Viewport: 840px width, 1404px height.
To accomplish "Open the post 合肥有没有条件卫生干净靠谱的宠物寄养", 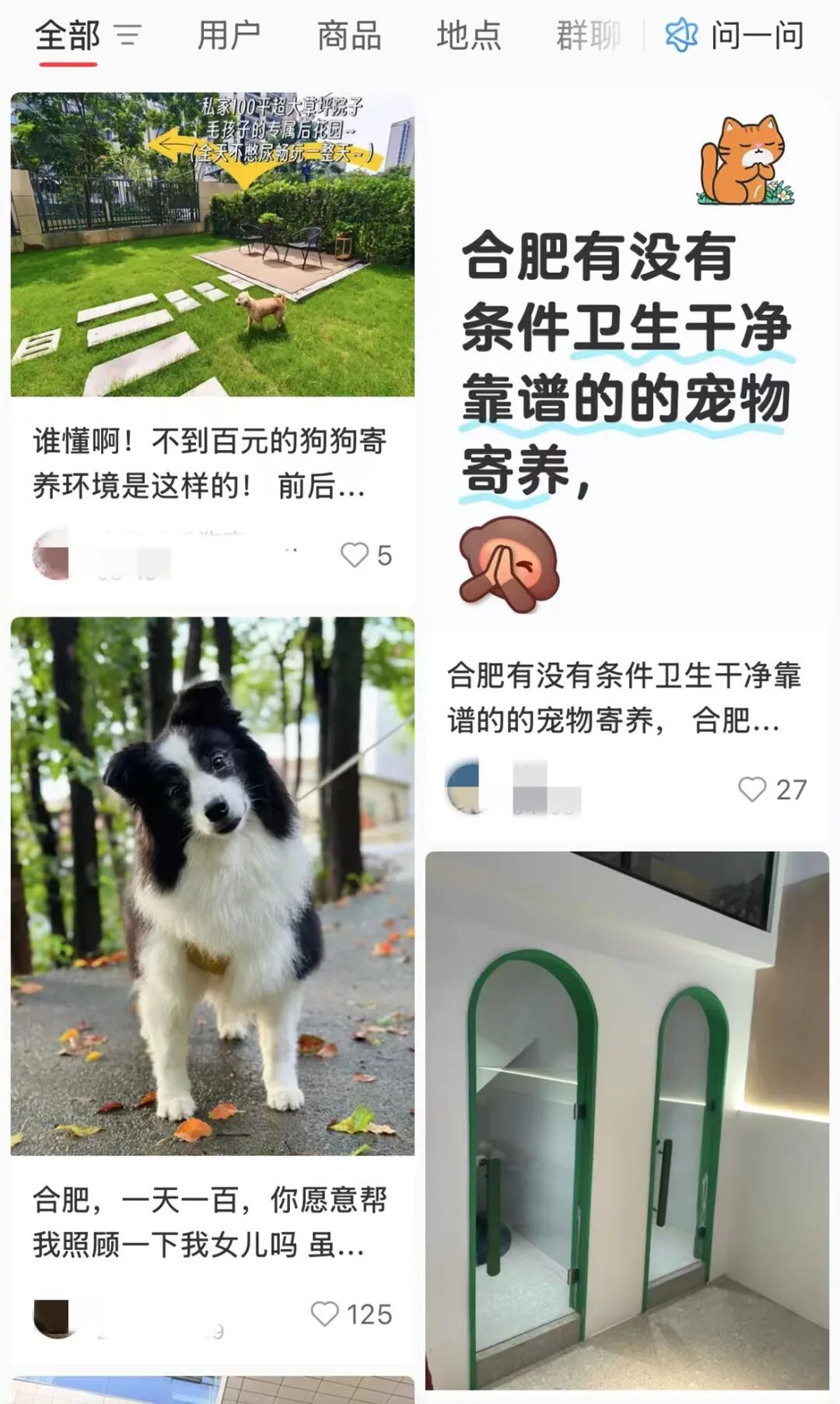I will pos(625,698).
